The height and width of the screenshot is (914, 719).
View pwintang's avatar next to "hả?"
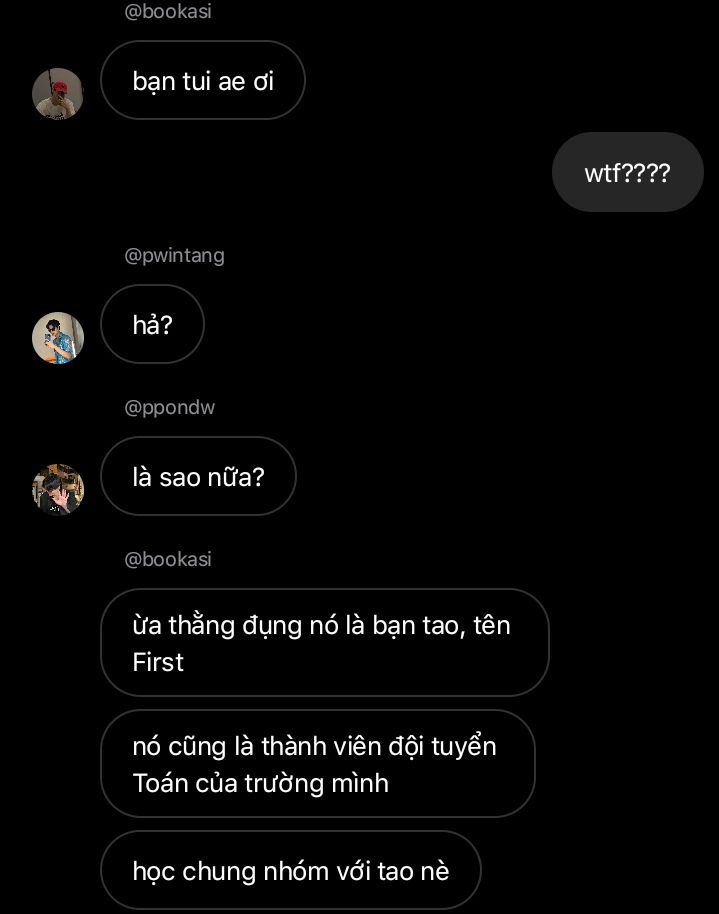pyautogui.click(x=58, y=338)
